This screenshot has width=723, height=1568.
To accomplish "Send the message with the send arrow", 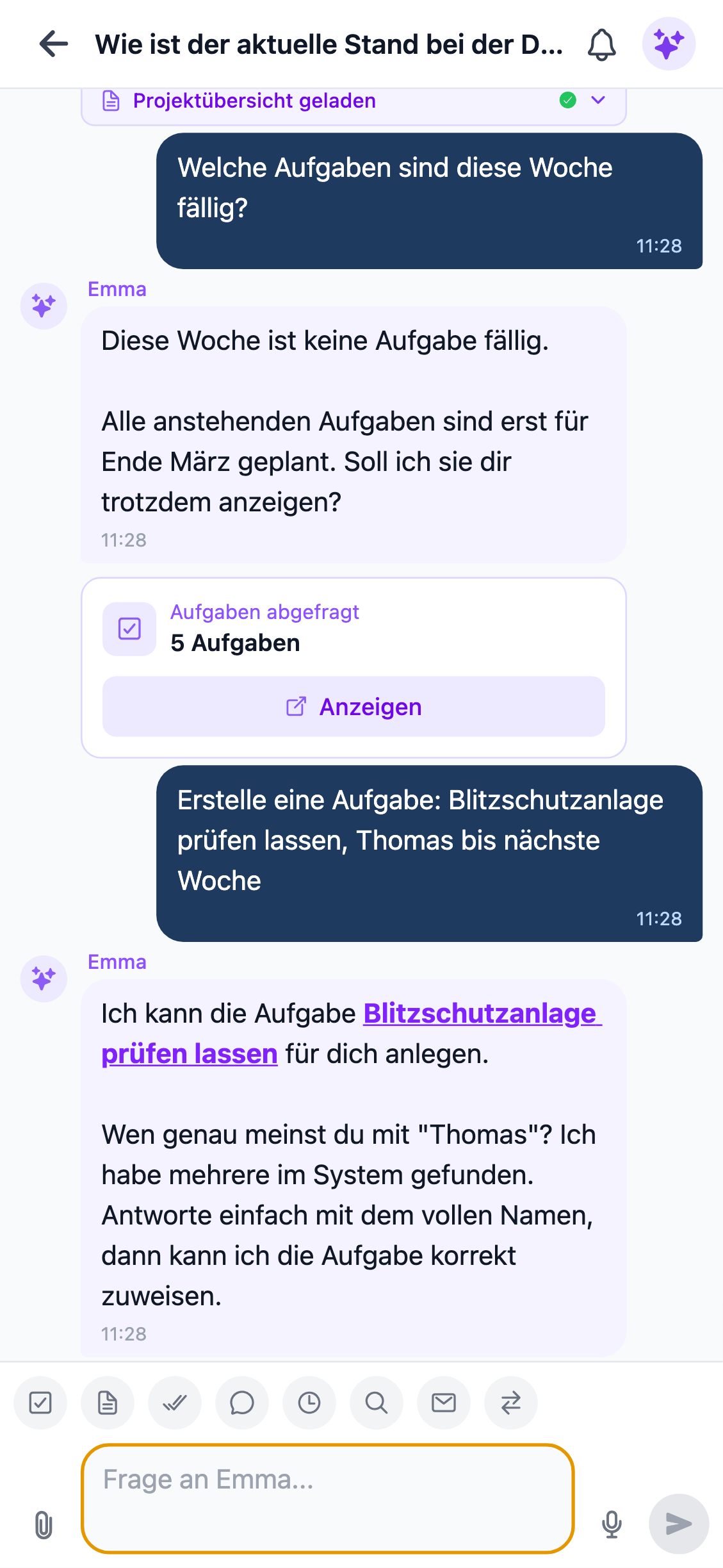I will 677,1524.
